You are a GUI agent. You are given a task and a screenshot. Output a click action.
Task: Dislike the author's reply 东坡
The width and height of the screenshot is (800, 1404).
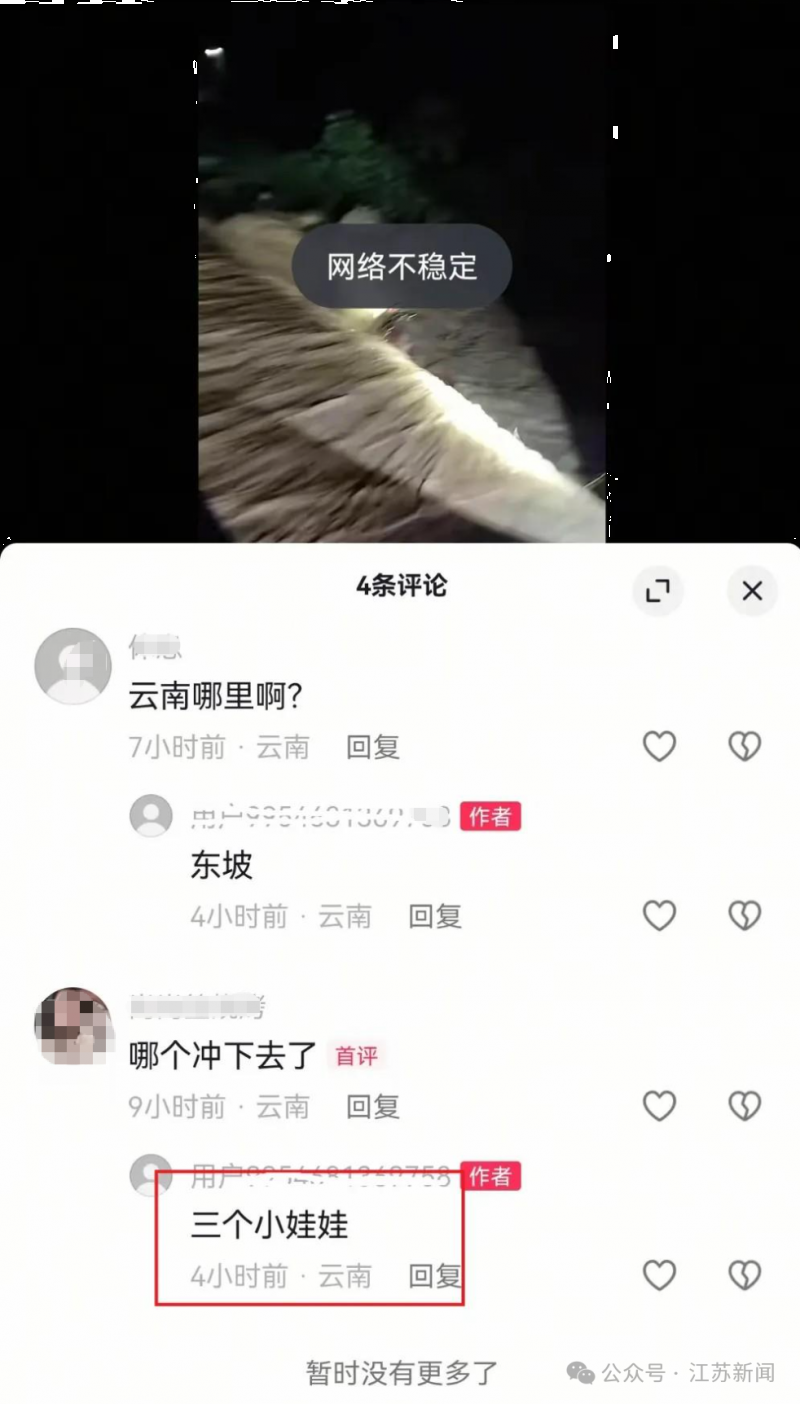[744, 915]
